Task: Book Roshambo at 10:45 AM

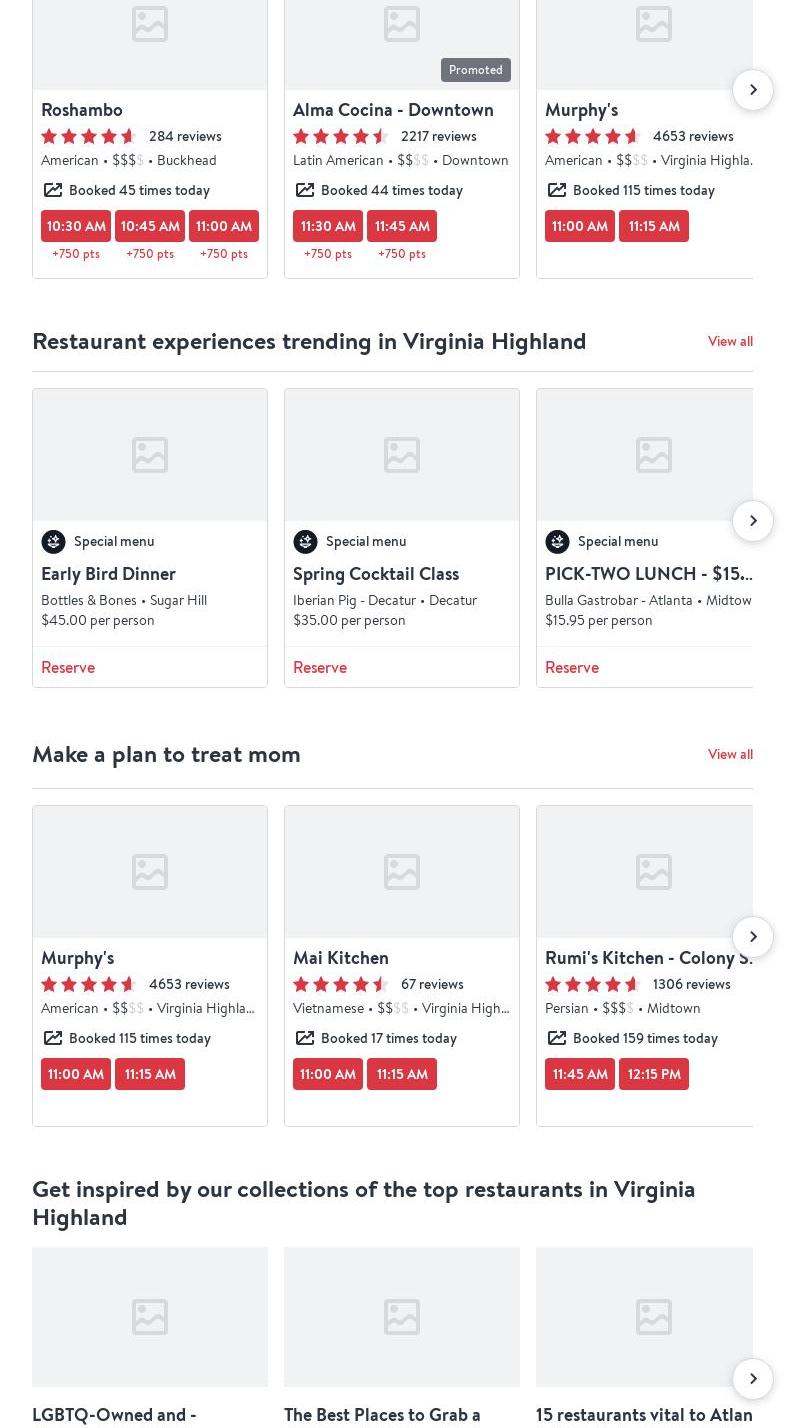Action: 150,226
